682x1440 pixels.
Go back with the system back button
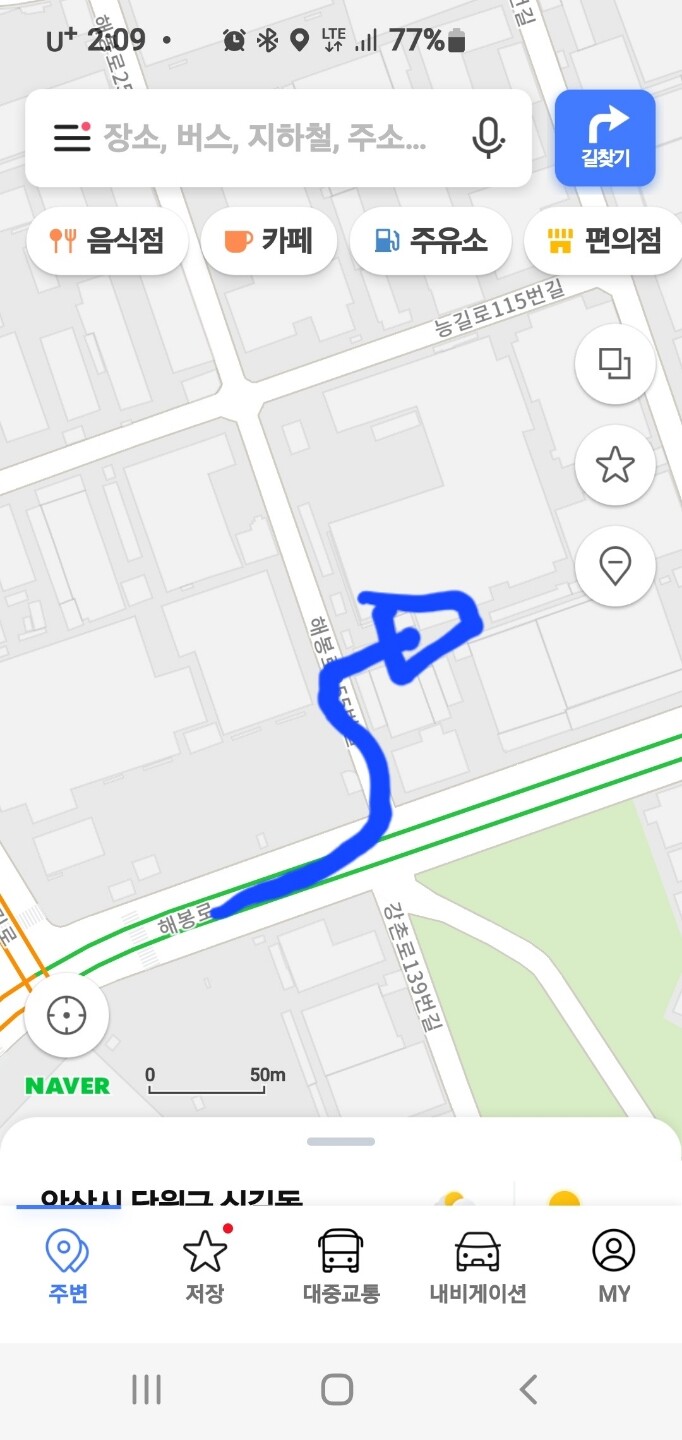click(x=528, y=1389)
